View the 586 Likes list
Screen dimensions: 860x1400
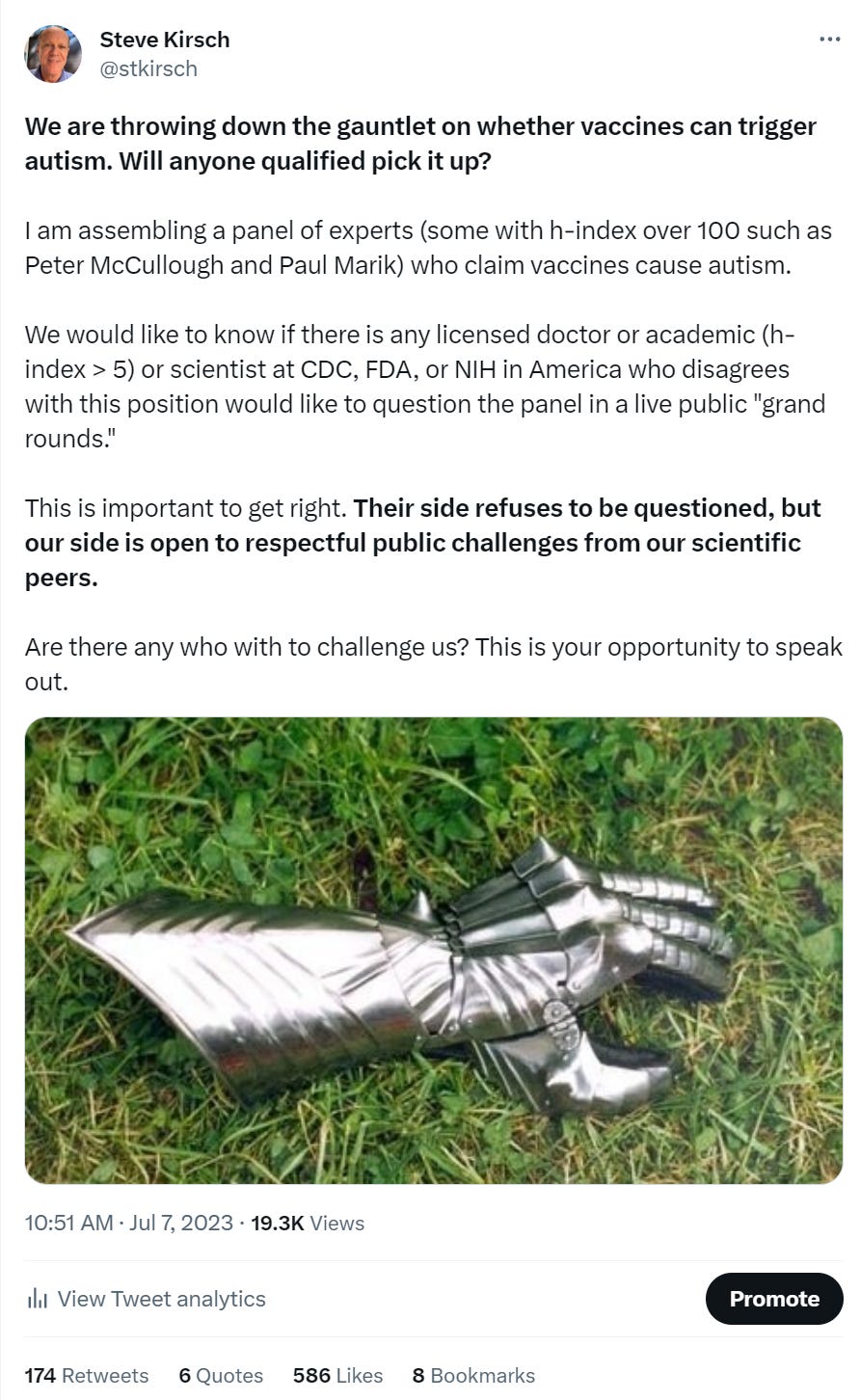337,1375
